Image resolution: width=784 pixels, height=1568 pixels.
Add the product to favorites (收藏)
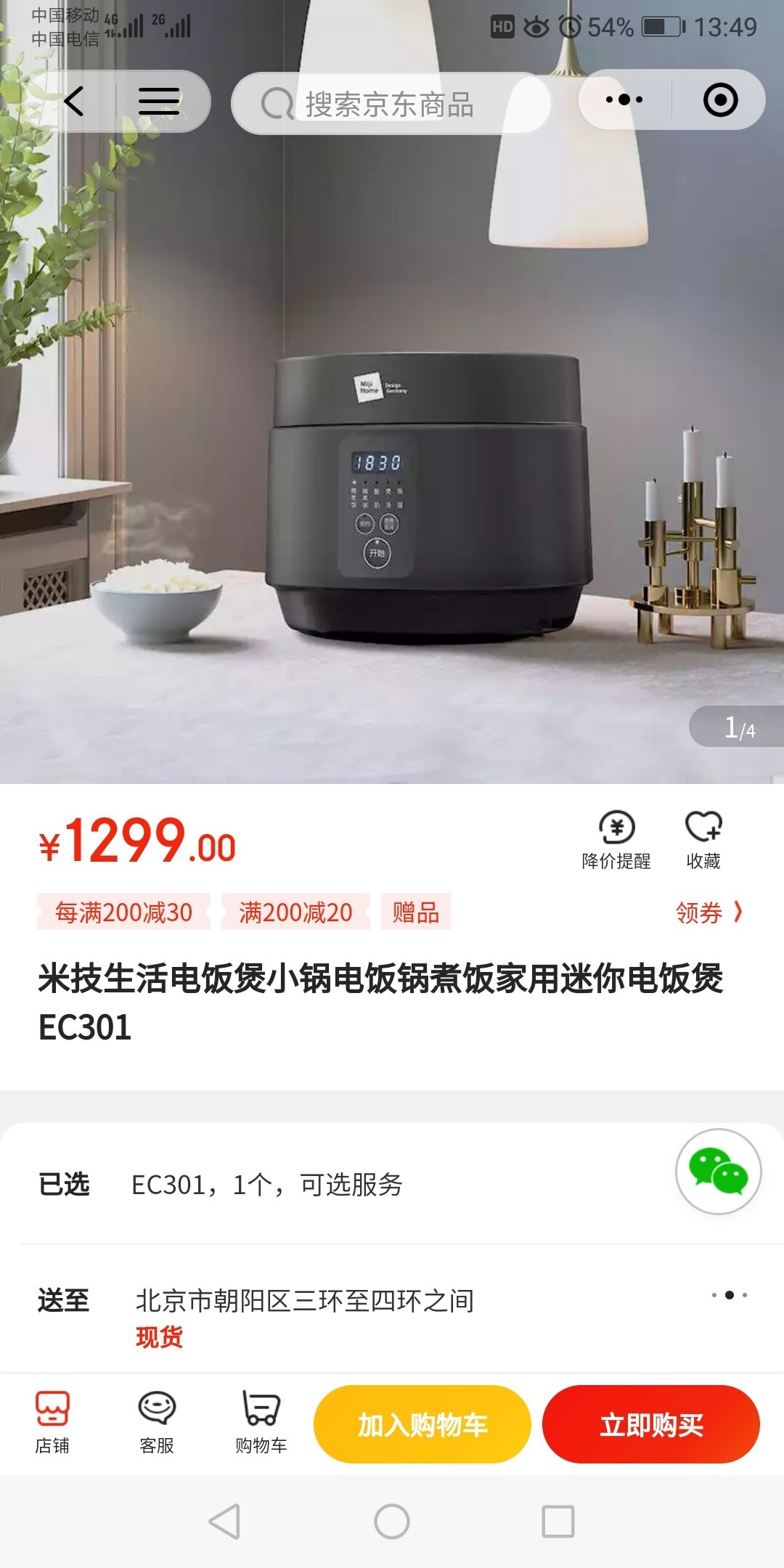point(703,839)
